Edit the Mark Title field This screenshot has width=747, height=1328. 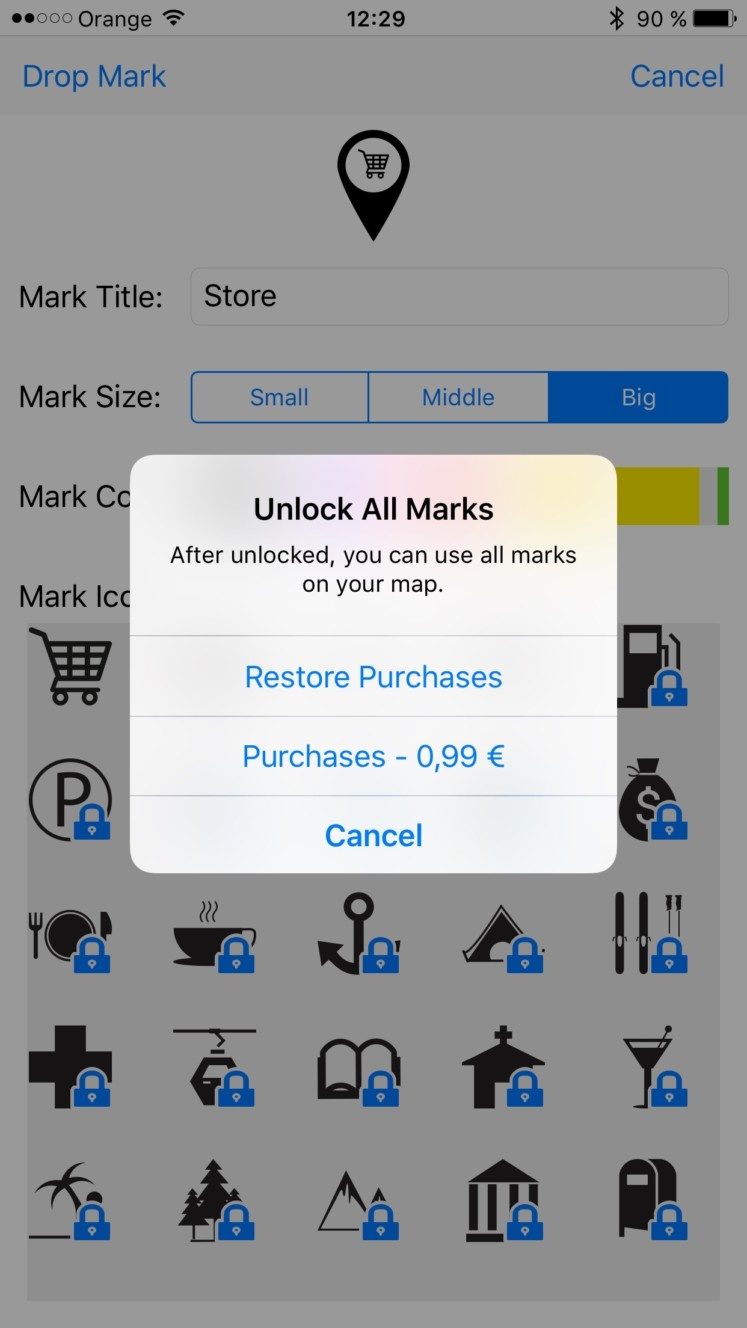click(459, 296)
